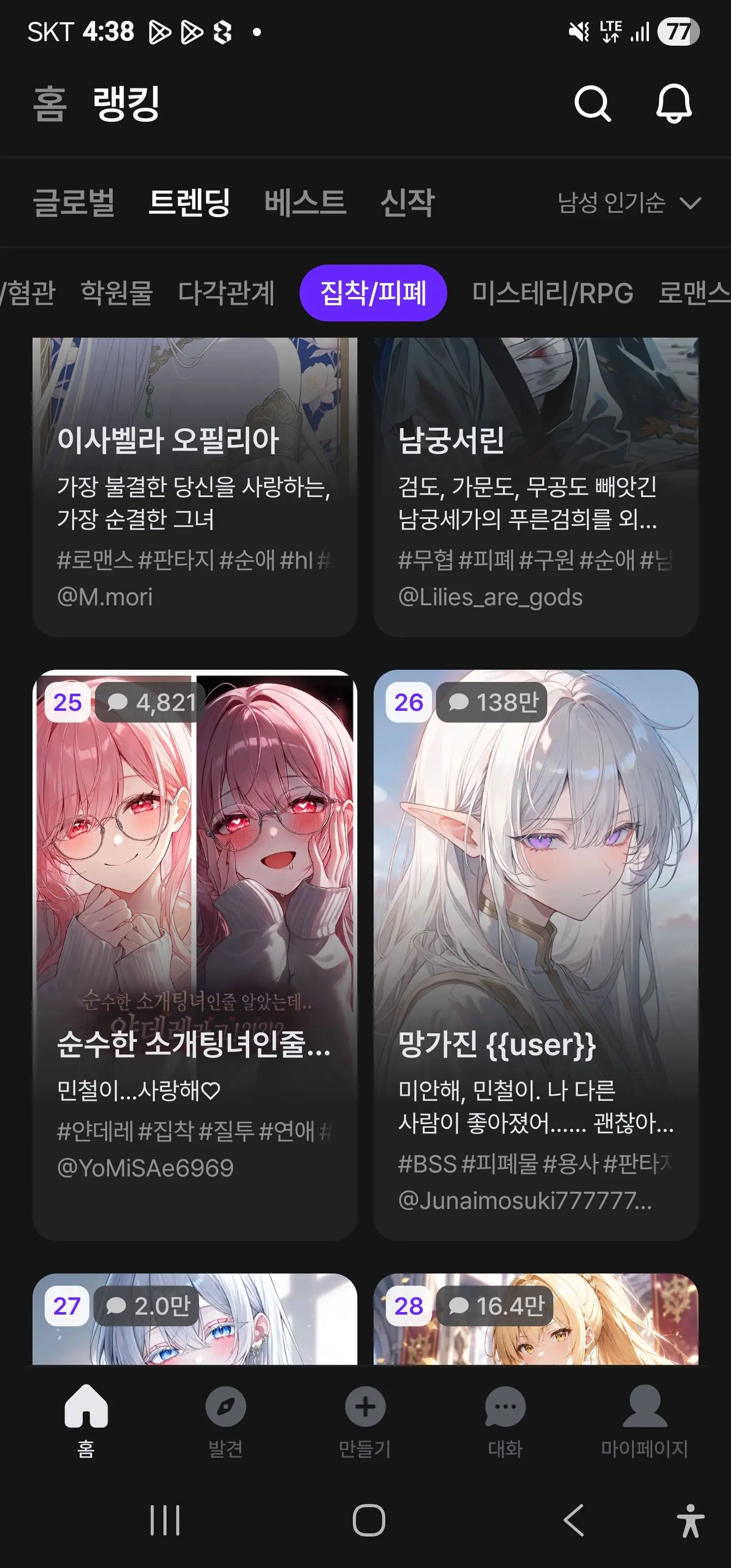Open the search magnifier icon
The image size is (731, 1568).
point(592,104)
